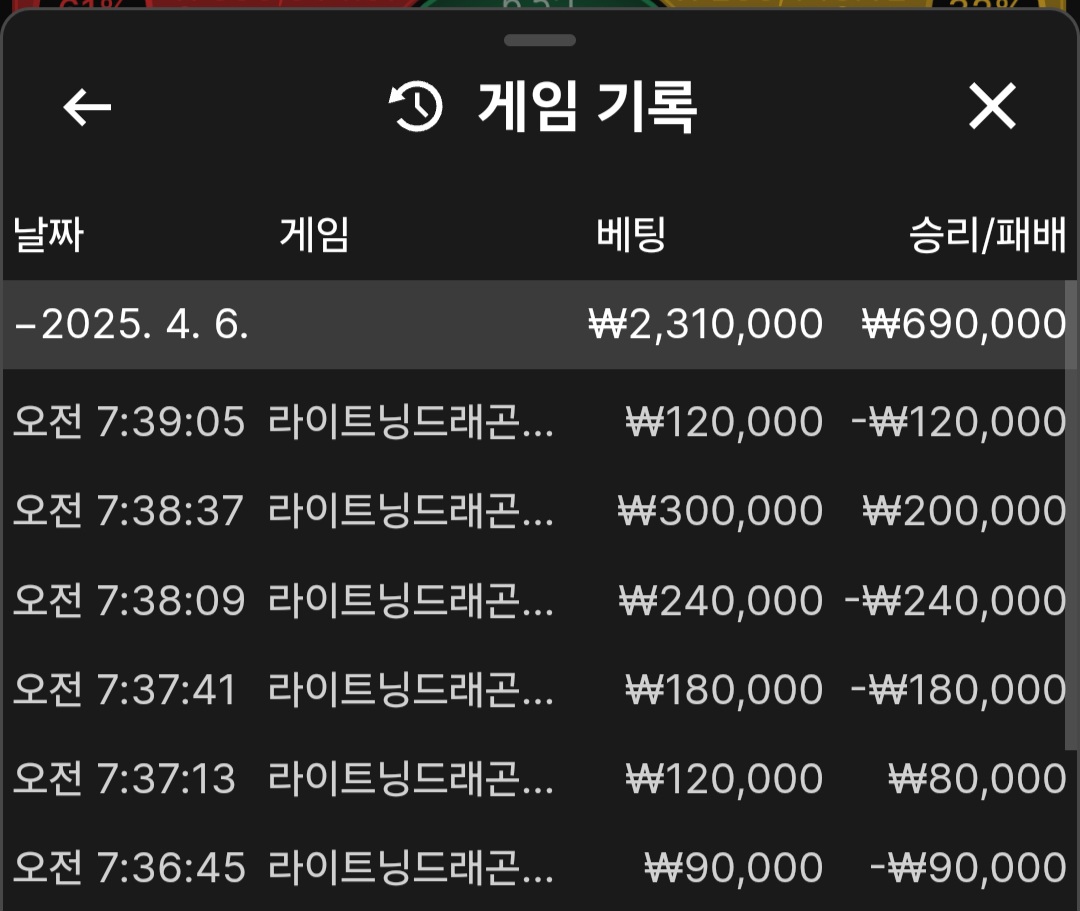Open the 7:39:05 game record
Screen dimensions: 1080x911
[538, 423]
